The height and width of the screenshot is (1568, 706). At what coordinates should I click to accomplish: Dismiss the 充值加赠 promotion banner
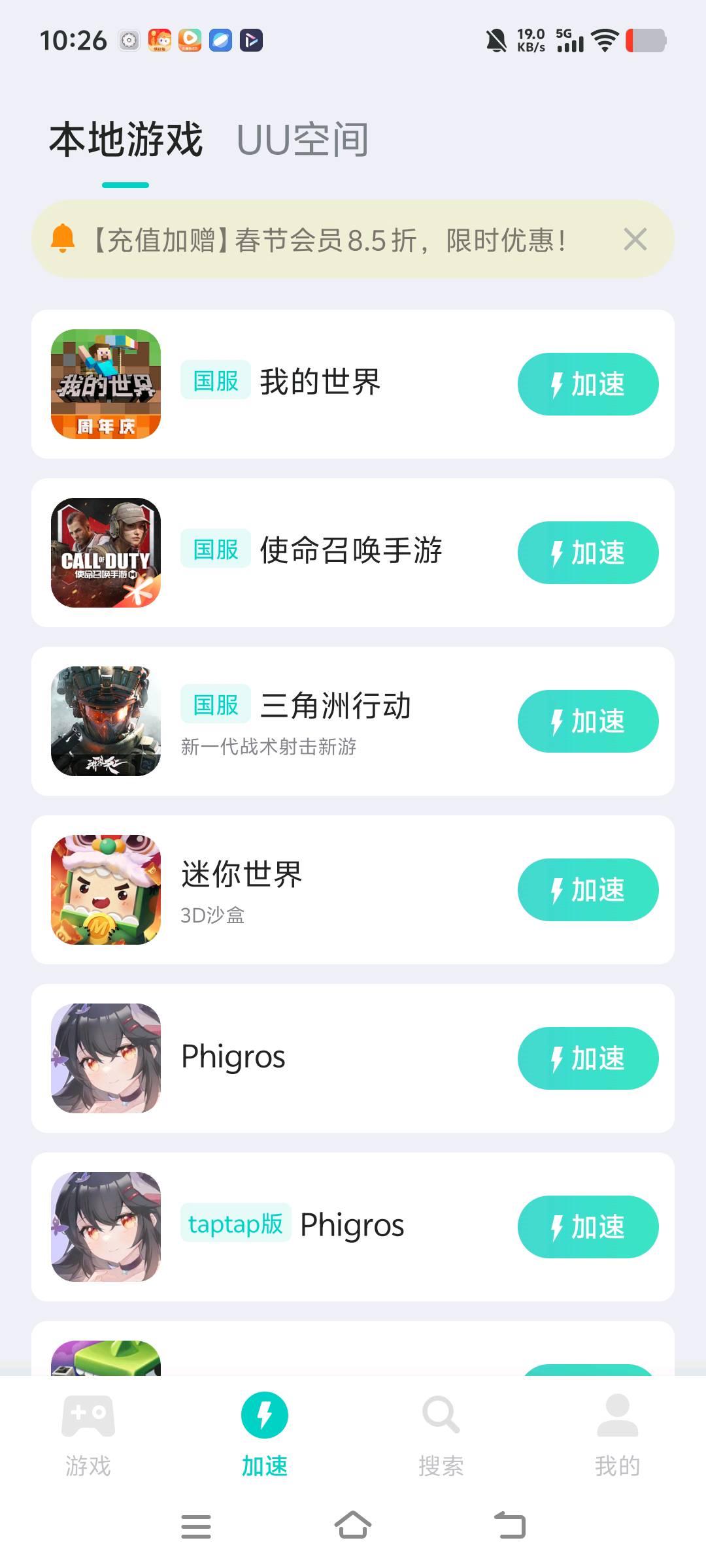[x=635, y=240]
